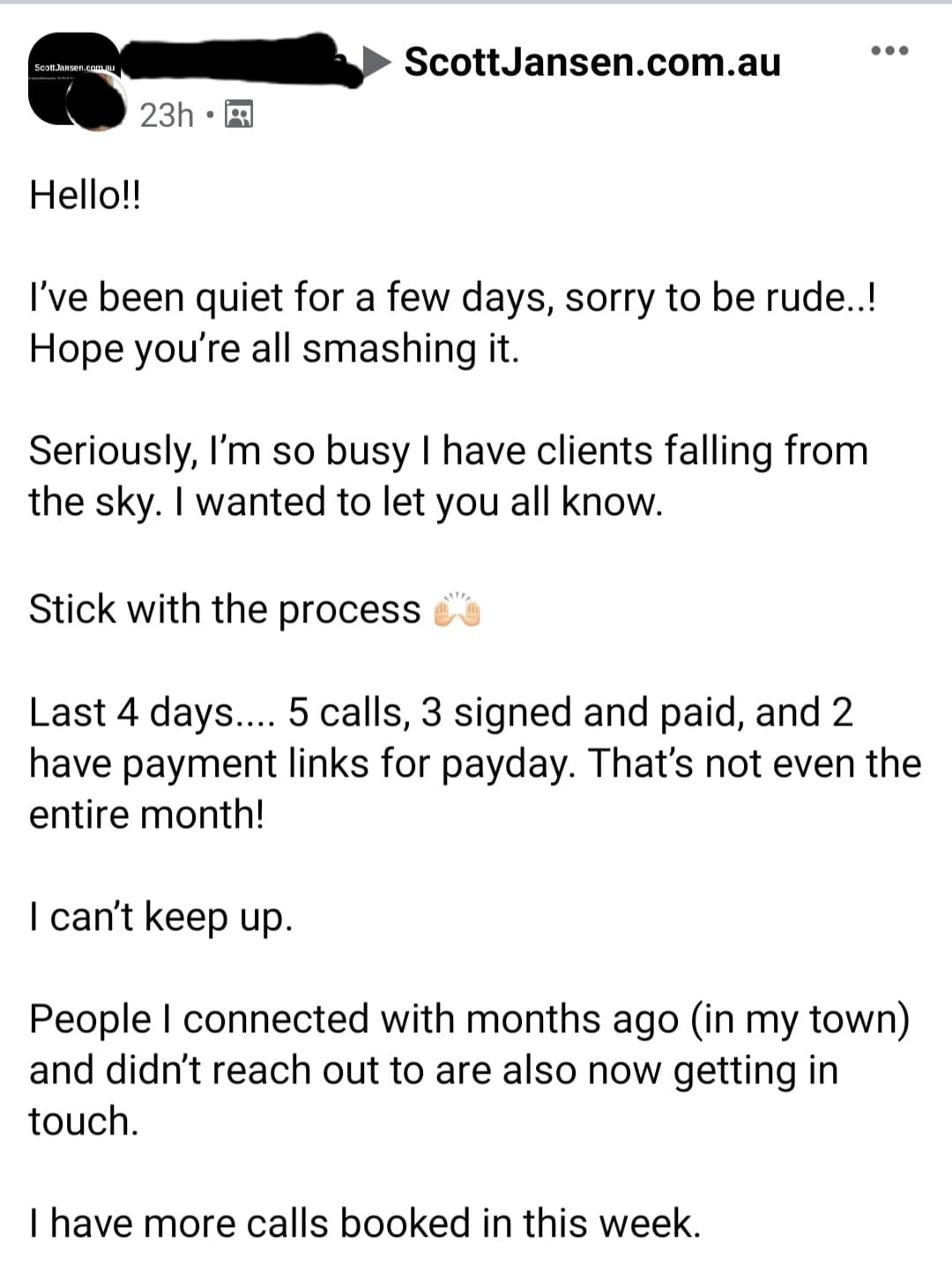The height and width of the screenshot is (1287, 952).
Task: Open the post's three-dot options menu
Action: pos(889,51)
